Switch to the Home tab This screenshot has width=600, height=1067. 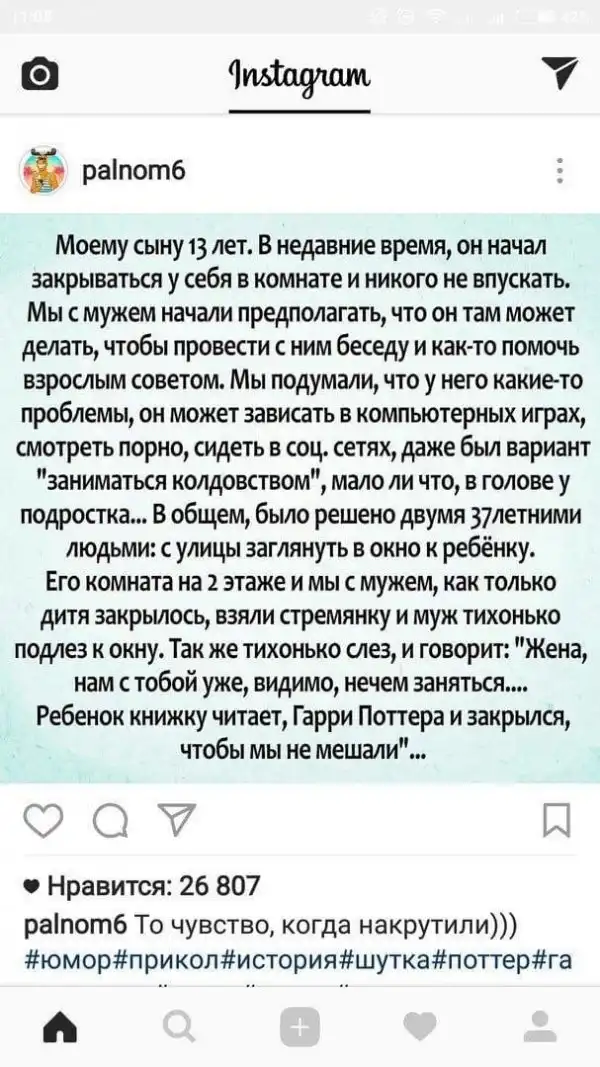click(61, 1026)
